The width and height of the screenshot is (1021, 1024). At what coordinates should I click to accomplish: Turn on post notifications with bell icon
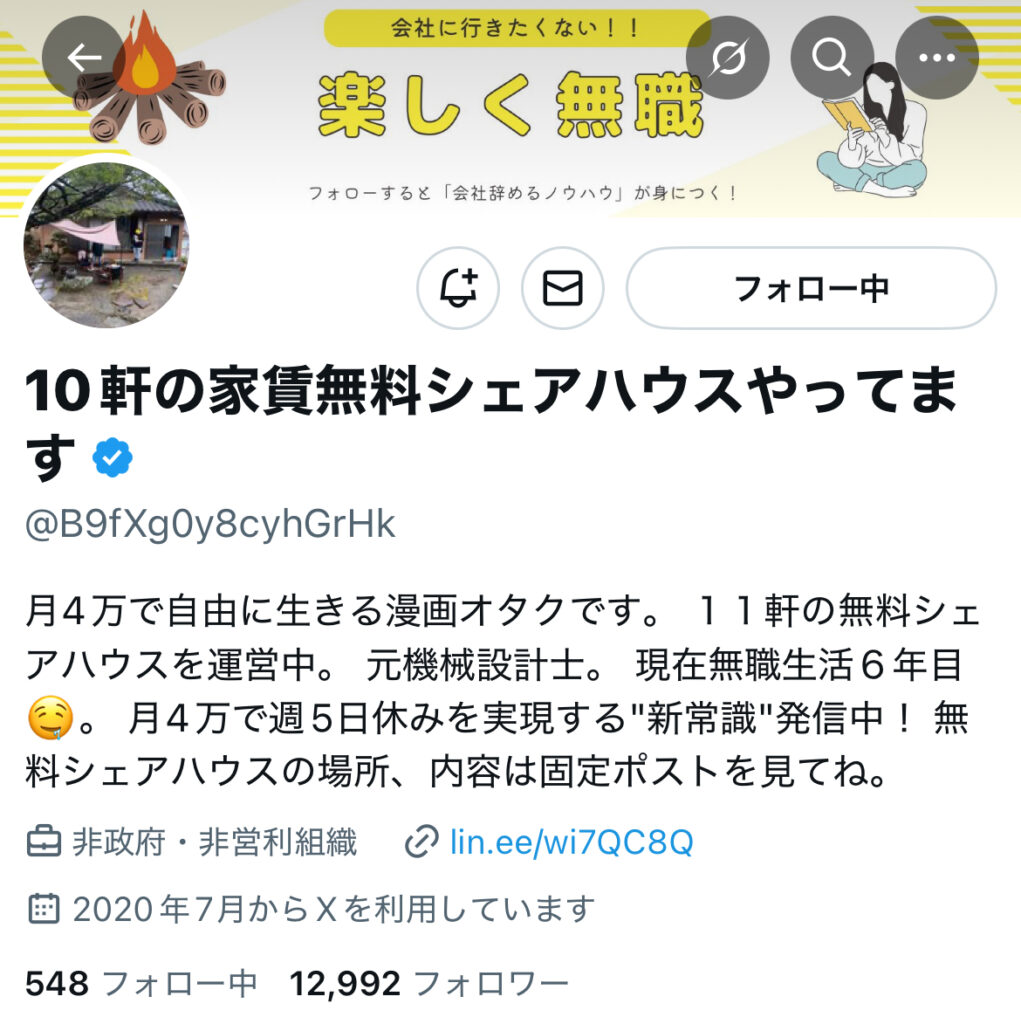click(458, 289)
